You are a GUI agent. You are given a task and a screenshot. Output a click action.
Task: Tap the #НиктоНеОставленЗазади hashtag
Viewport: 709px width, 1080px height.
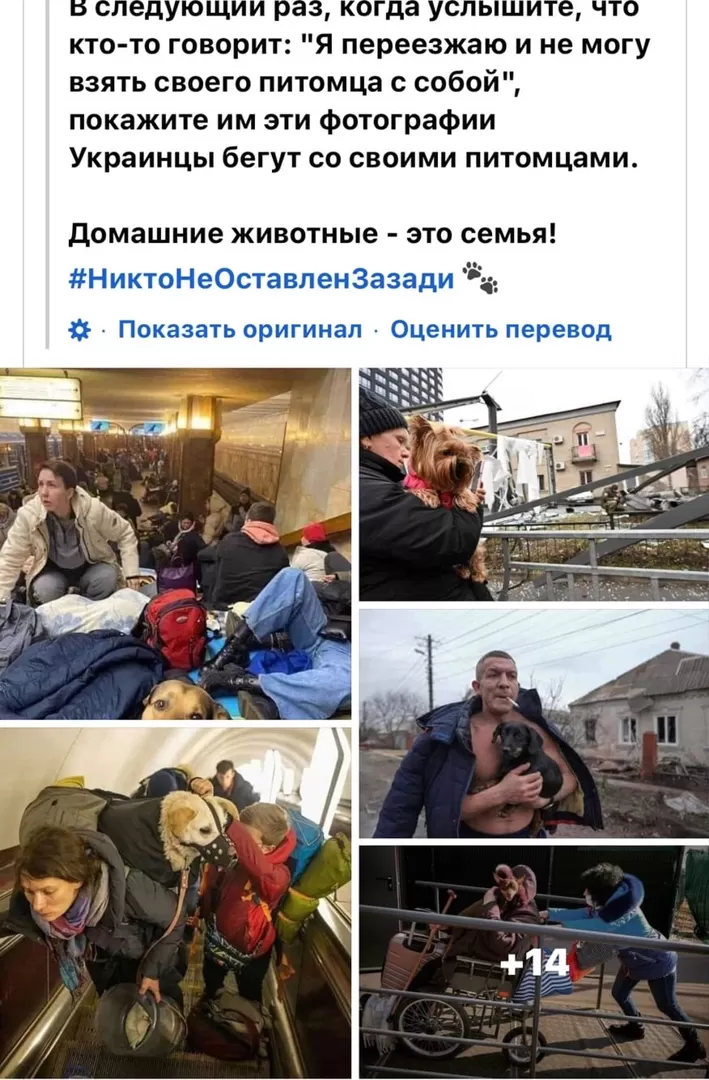261,278
